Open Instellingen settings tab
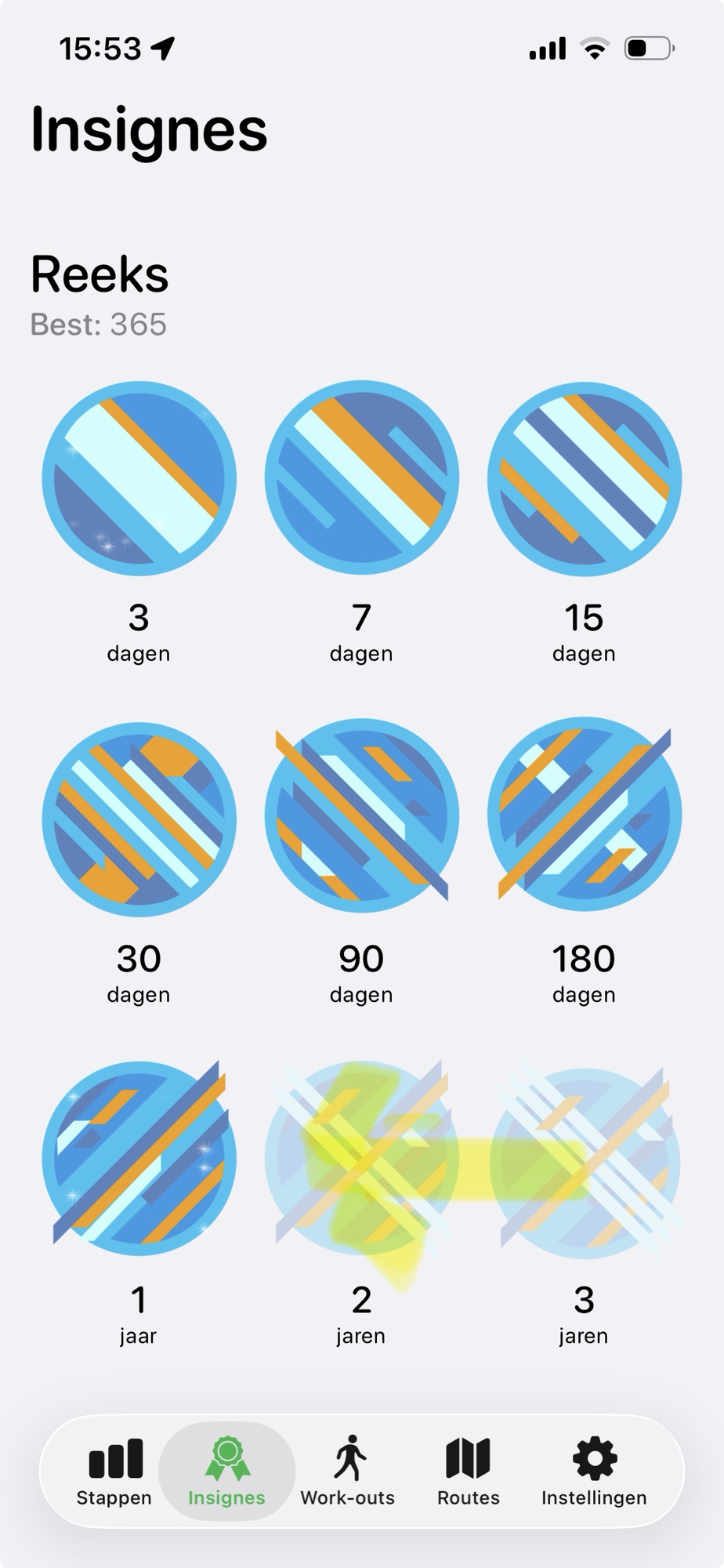 [x=594, y=1472]
